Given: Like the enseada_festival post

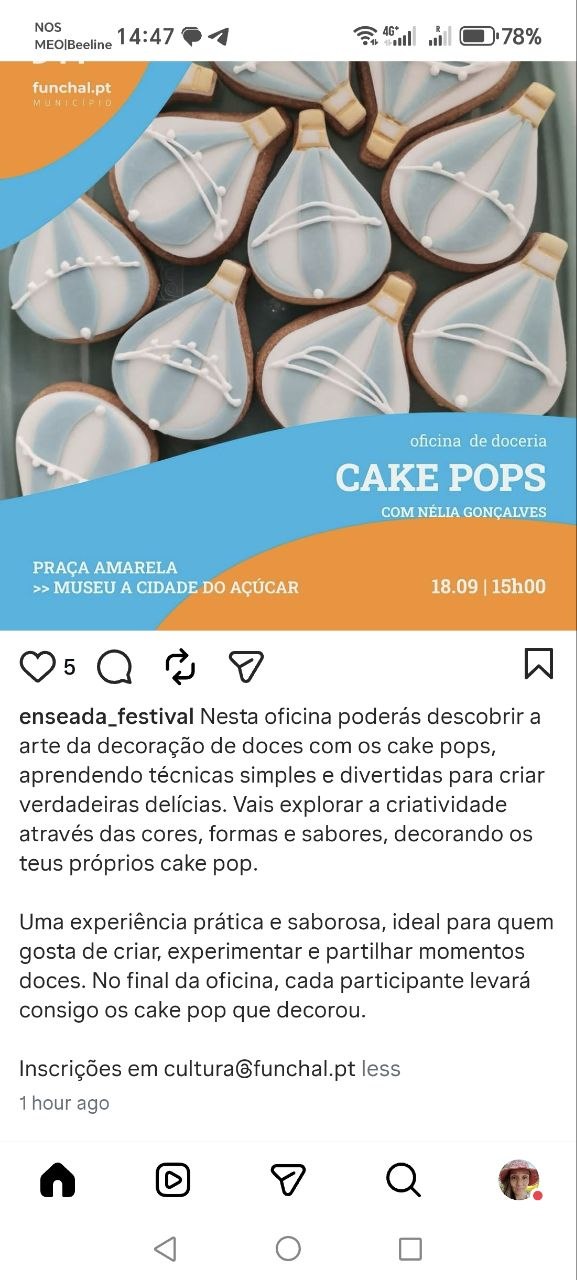Looking at the screenshot, I should coord(38,667).
